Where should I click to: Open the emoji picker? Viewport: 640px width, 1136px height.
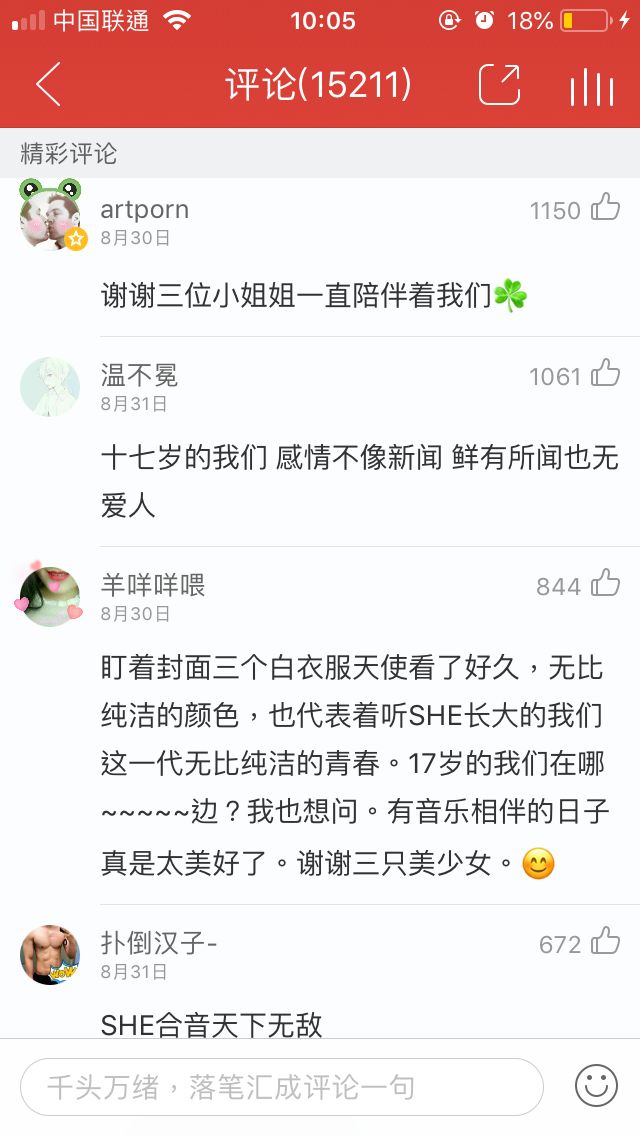596,1086
